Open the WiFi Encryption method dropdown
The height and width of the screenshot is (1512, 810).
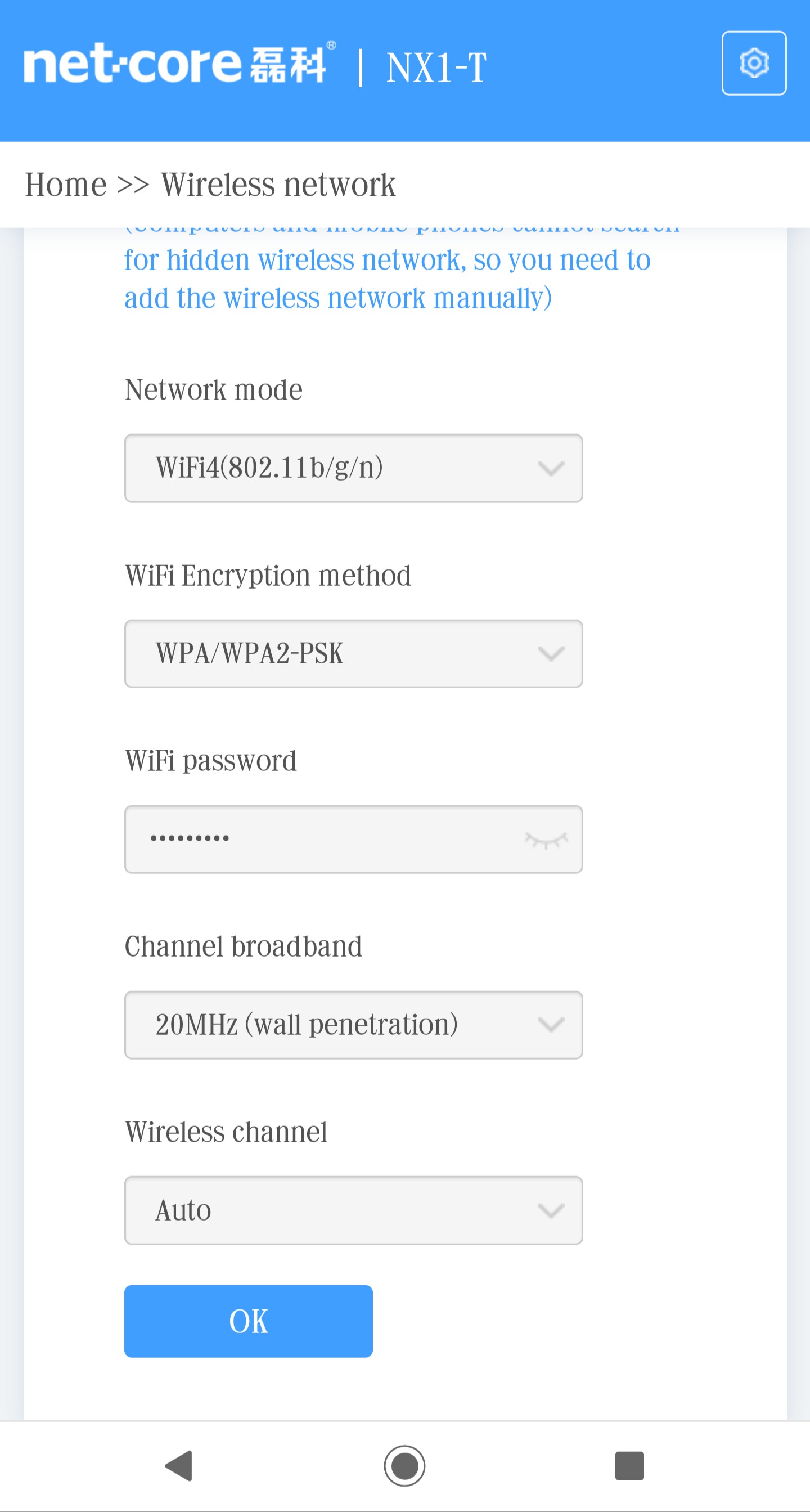point(353,654)
